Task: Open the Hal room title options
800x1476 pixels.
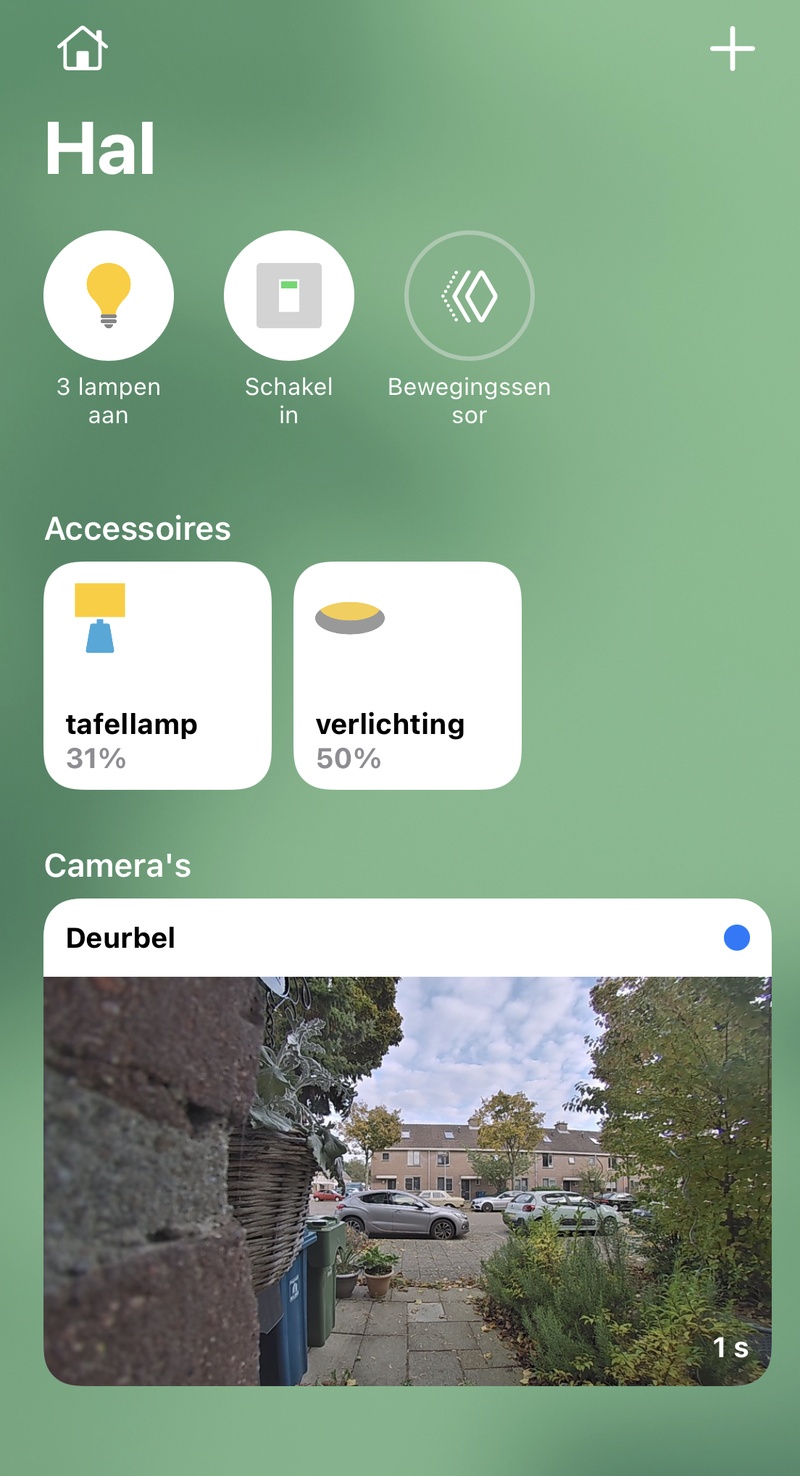Action: click(102, 148)
